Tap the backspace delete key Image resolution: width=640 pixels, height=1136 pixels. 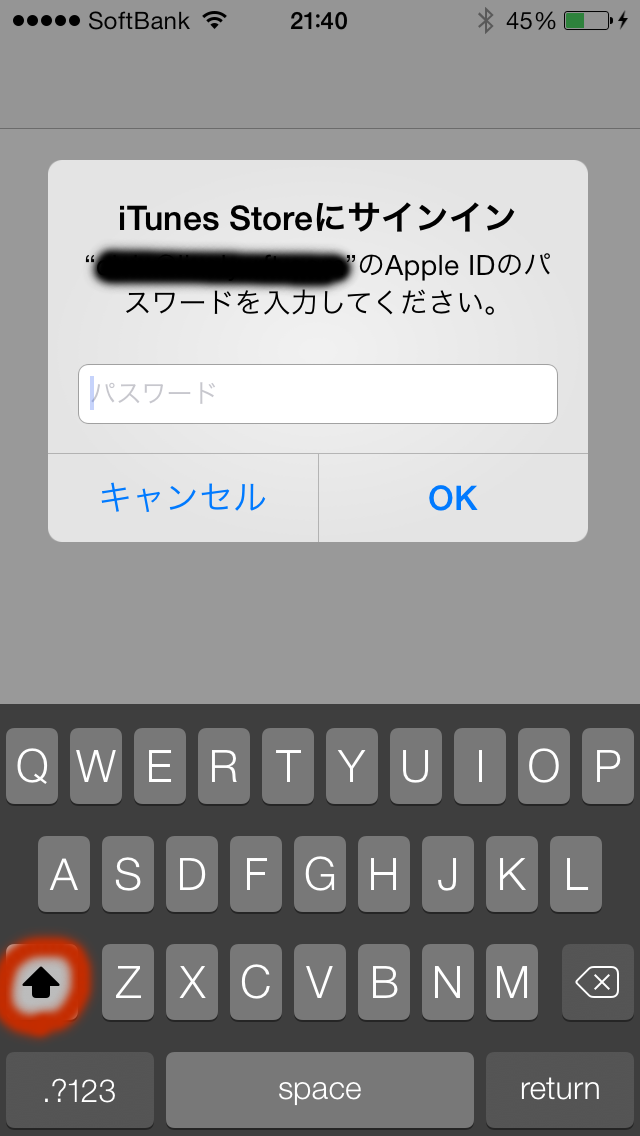tap(598, 984)
